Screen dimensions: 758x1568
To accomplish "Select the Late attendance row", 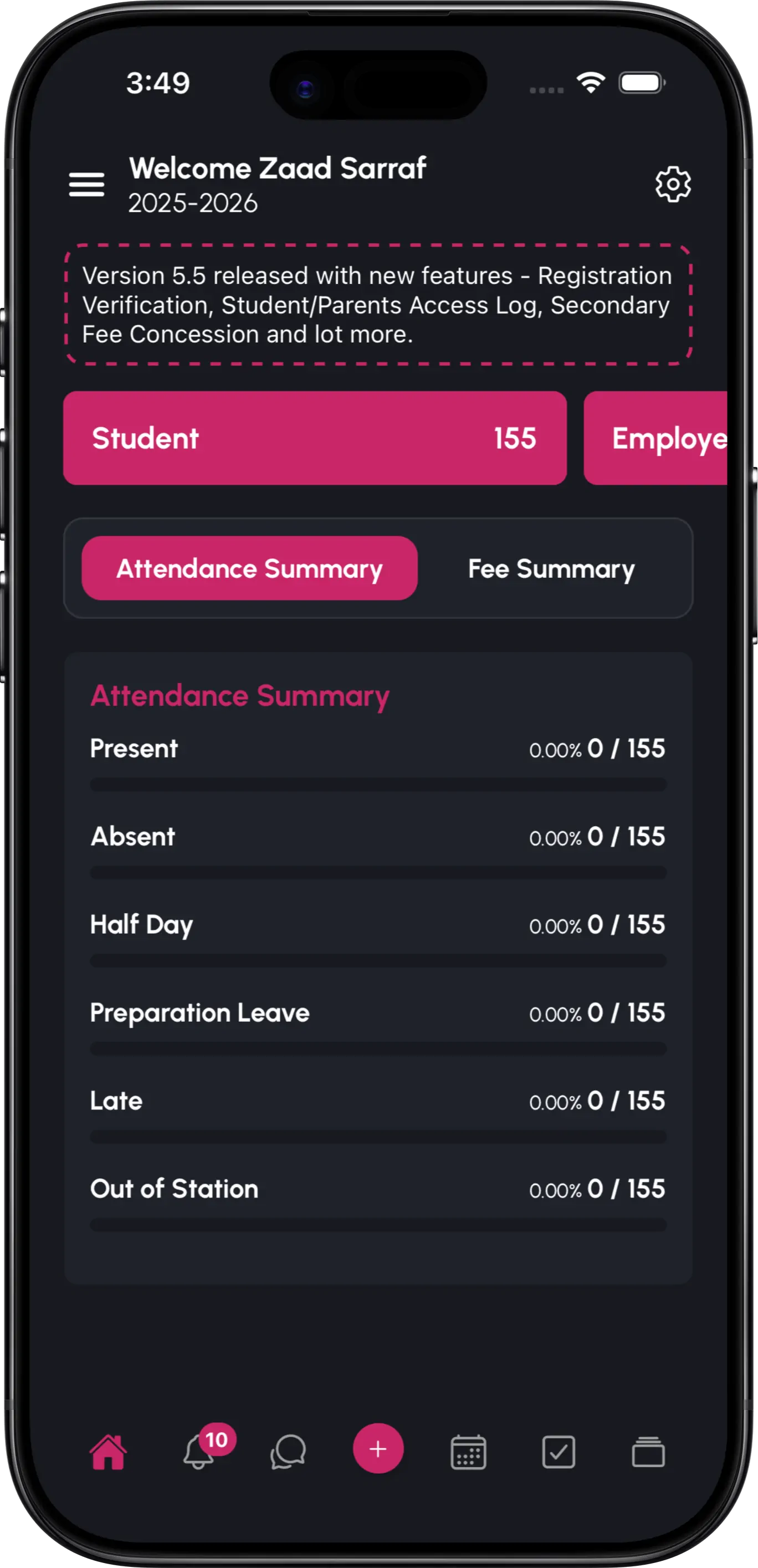I will tap(378, 1101).
